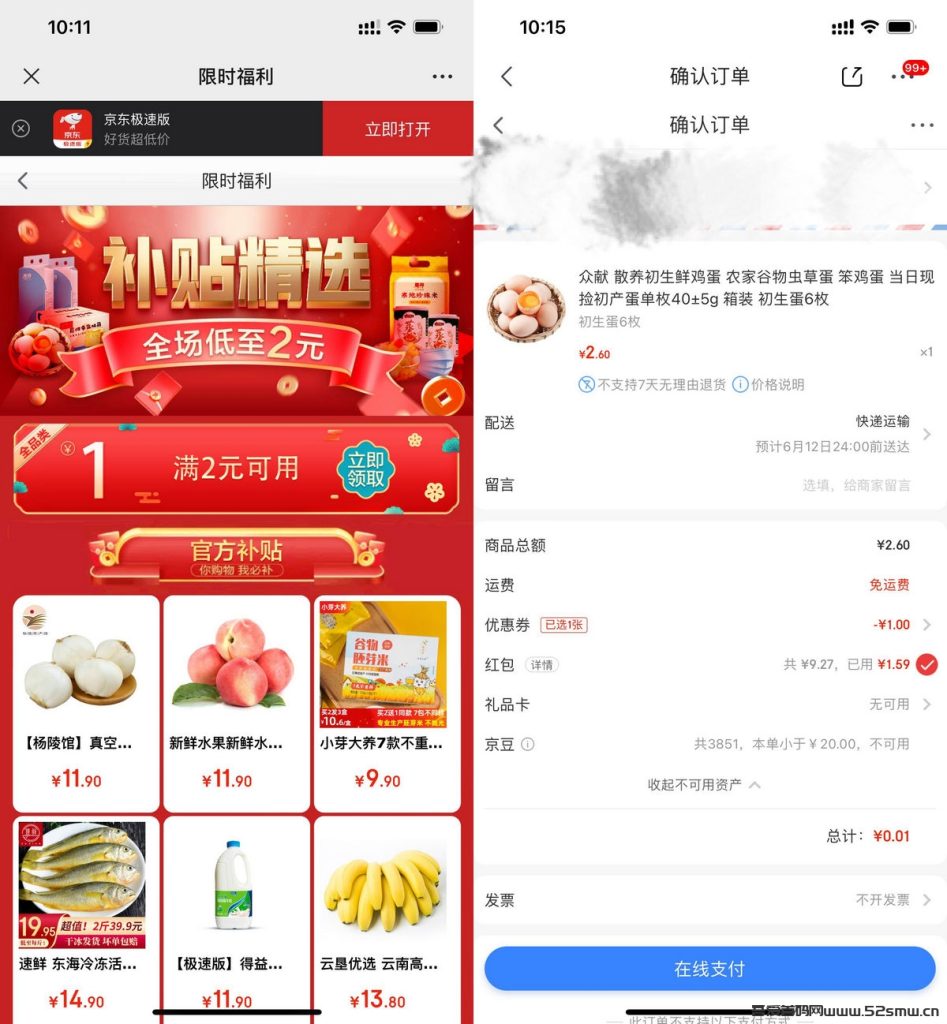Close the 限时福利 page with the X
This screenshot has width=947, height=1024.
click(x=31, y=76)
